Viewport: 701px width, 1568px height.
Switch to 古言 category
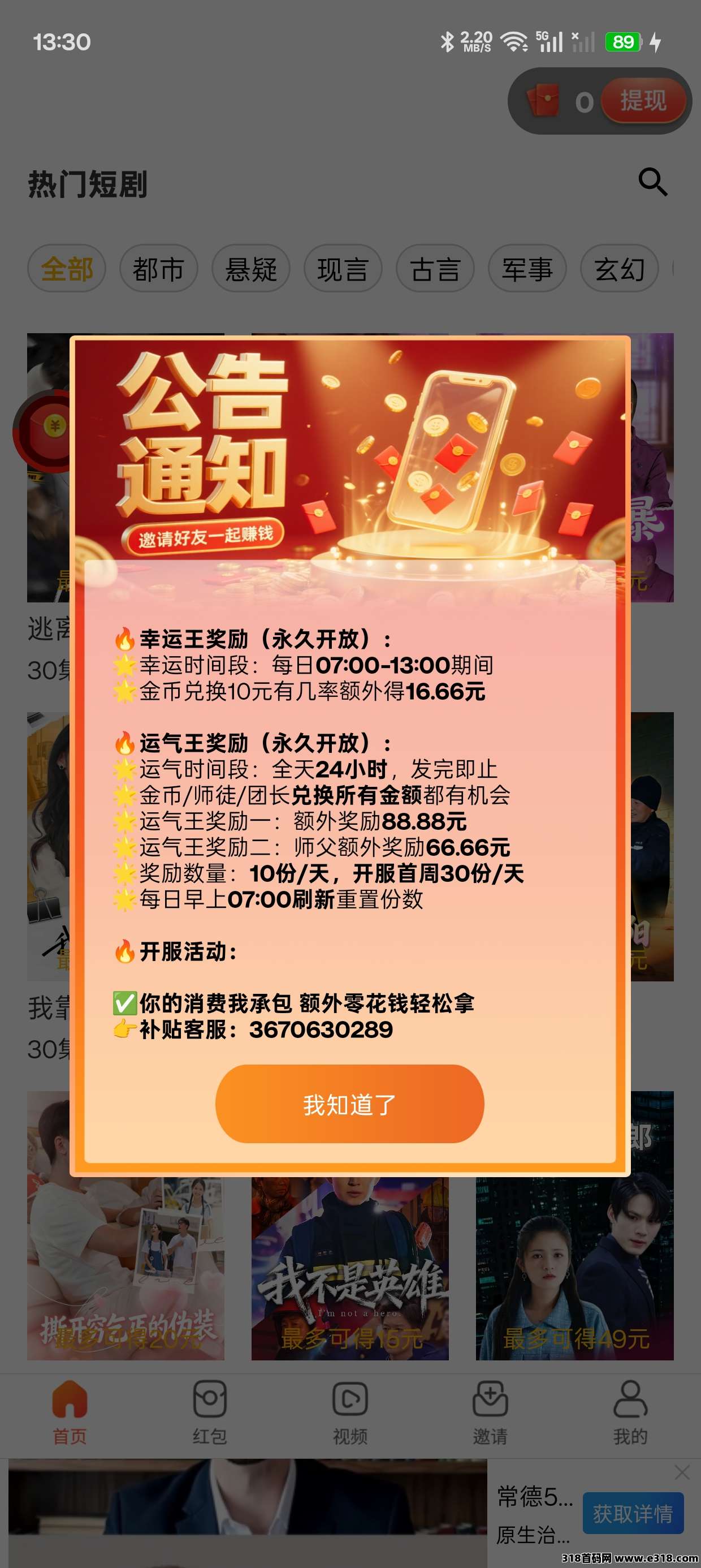pyautogui.click(x=435, y=269)
